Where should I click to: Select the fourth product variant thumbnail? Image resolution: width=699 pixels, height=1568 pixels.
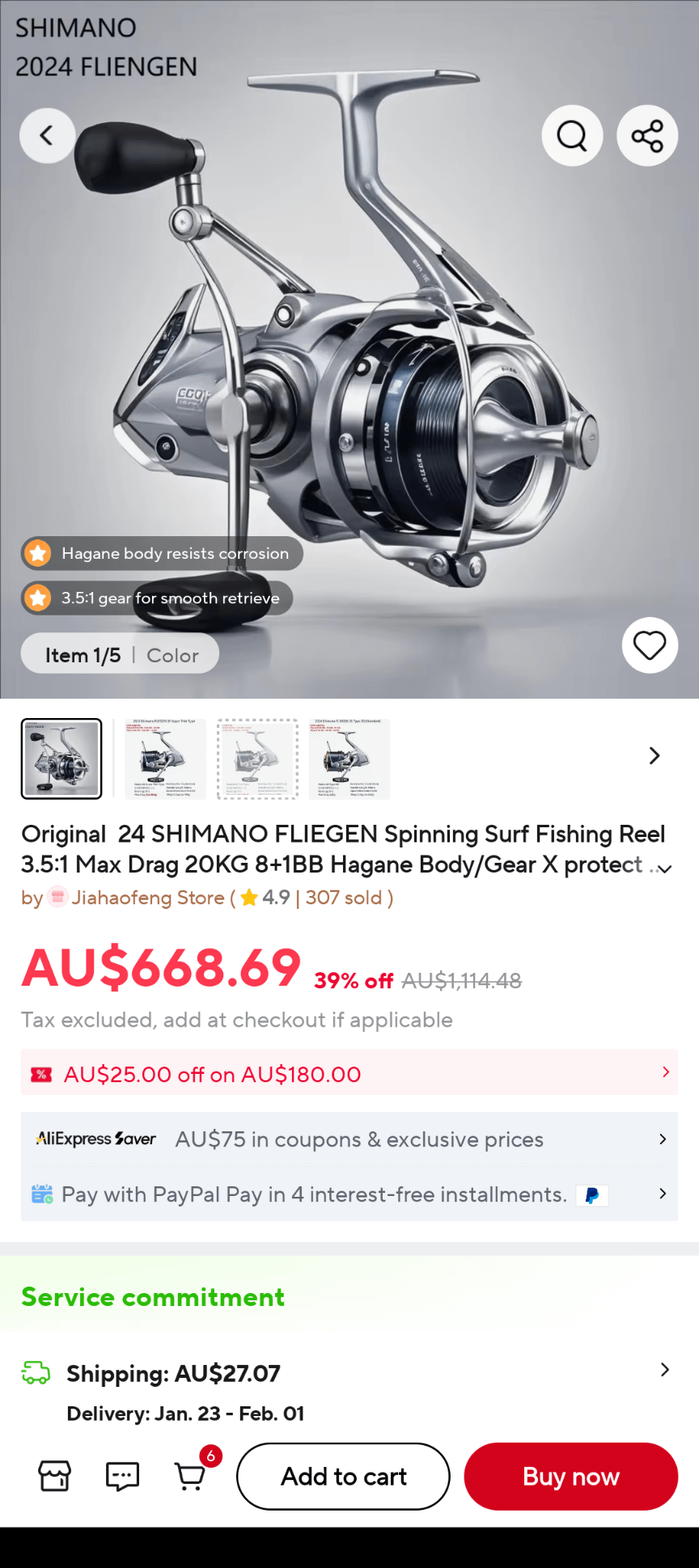click(x=349, y=759)
